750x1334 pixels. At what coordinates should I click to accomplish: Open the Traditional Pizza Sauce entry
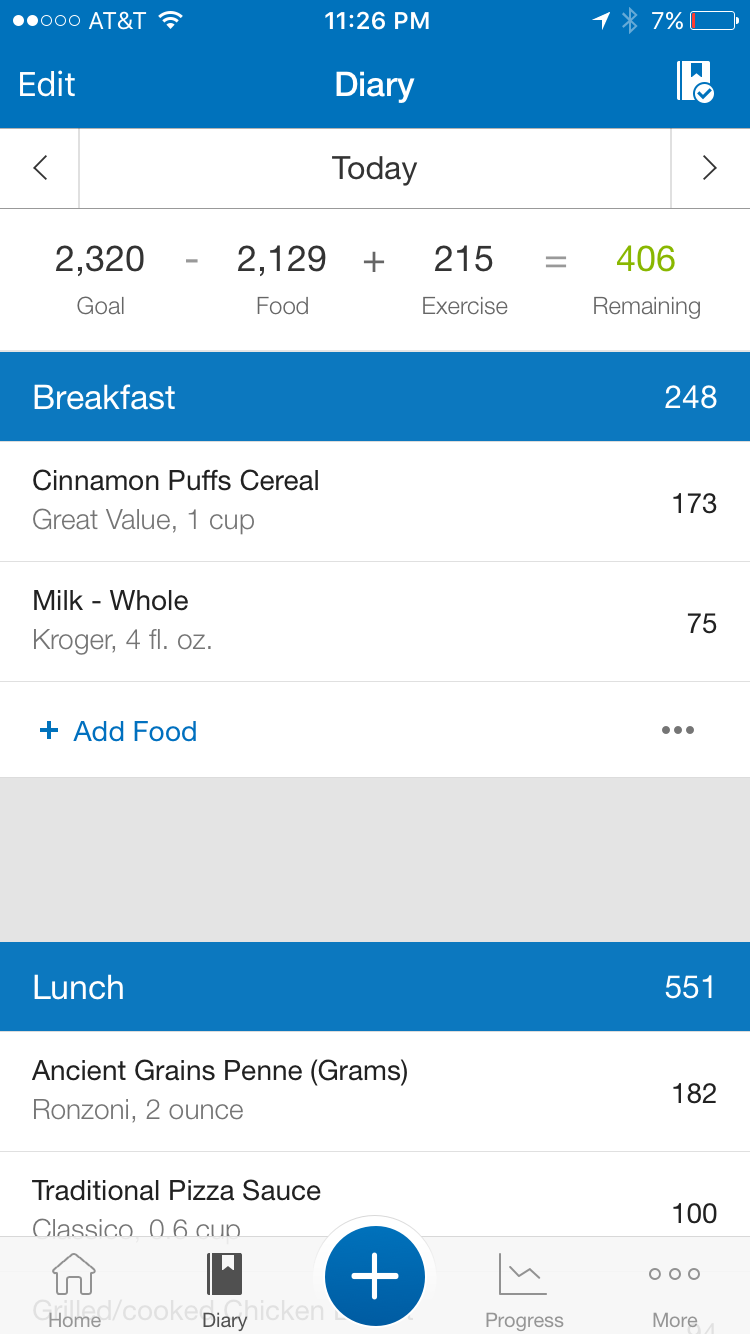click(375, 1195)
